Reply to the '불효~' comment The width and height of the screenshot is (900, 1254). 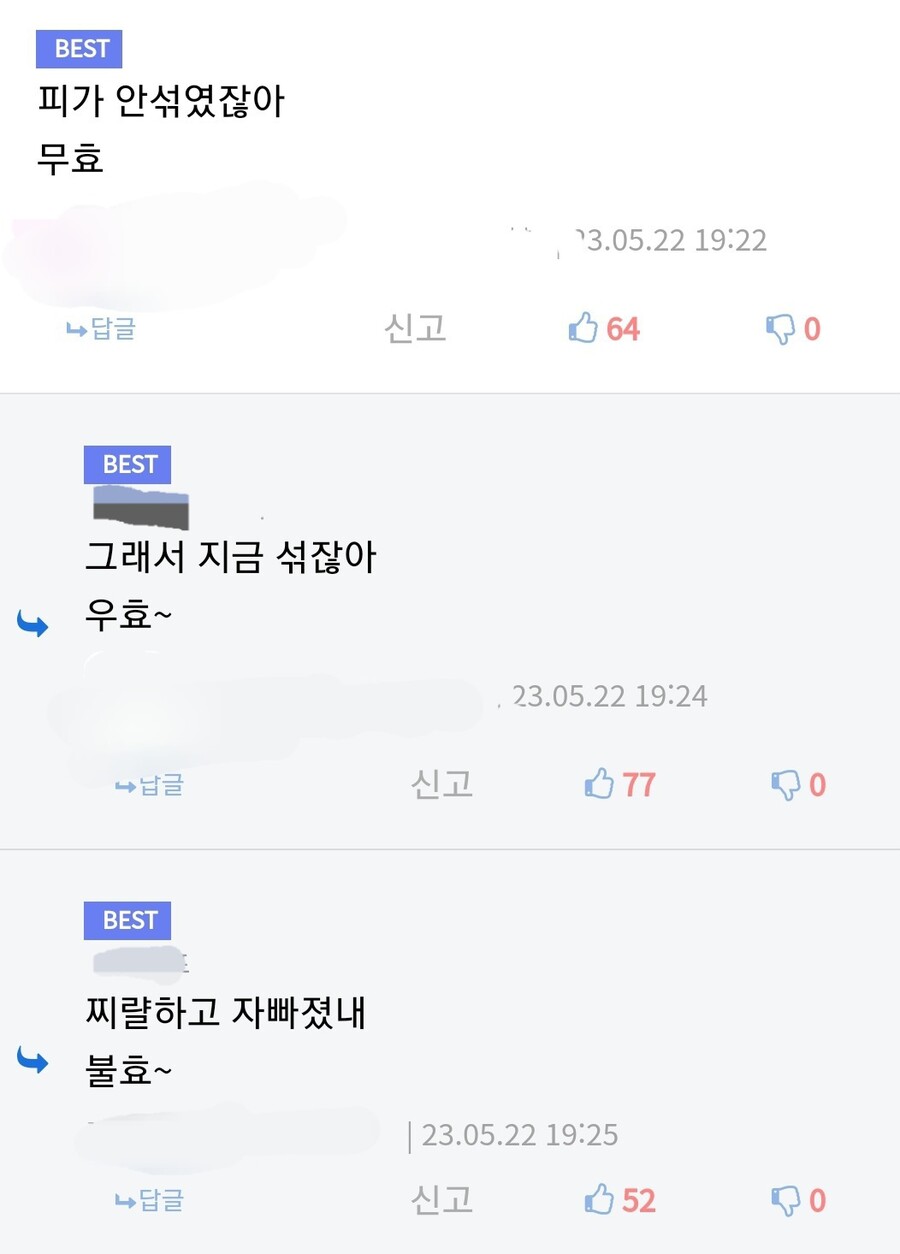150,1200
